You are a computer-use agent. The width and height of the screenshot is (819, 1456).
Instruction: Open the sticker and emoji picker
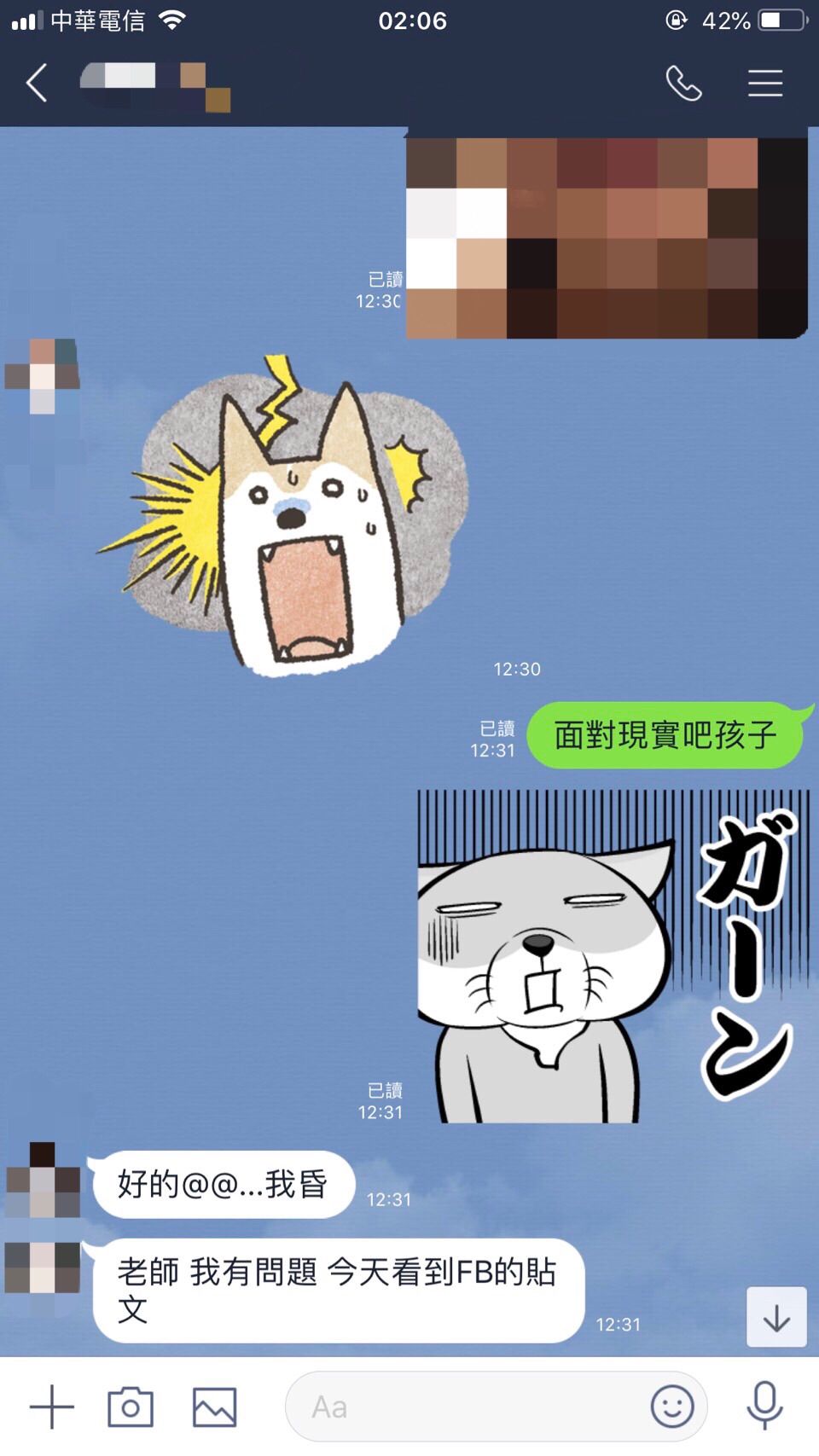(672, 1407)
